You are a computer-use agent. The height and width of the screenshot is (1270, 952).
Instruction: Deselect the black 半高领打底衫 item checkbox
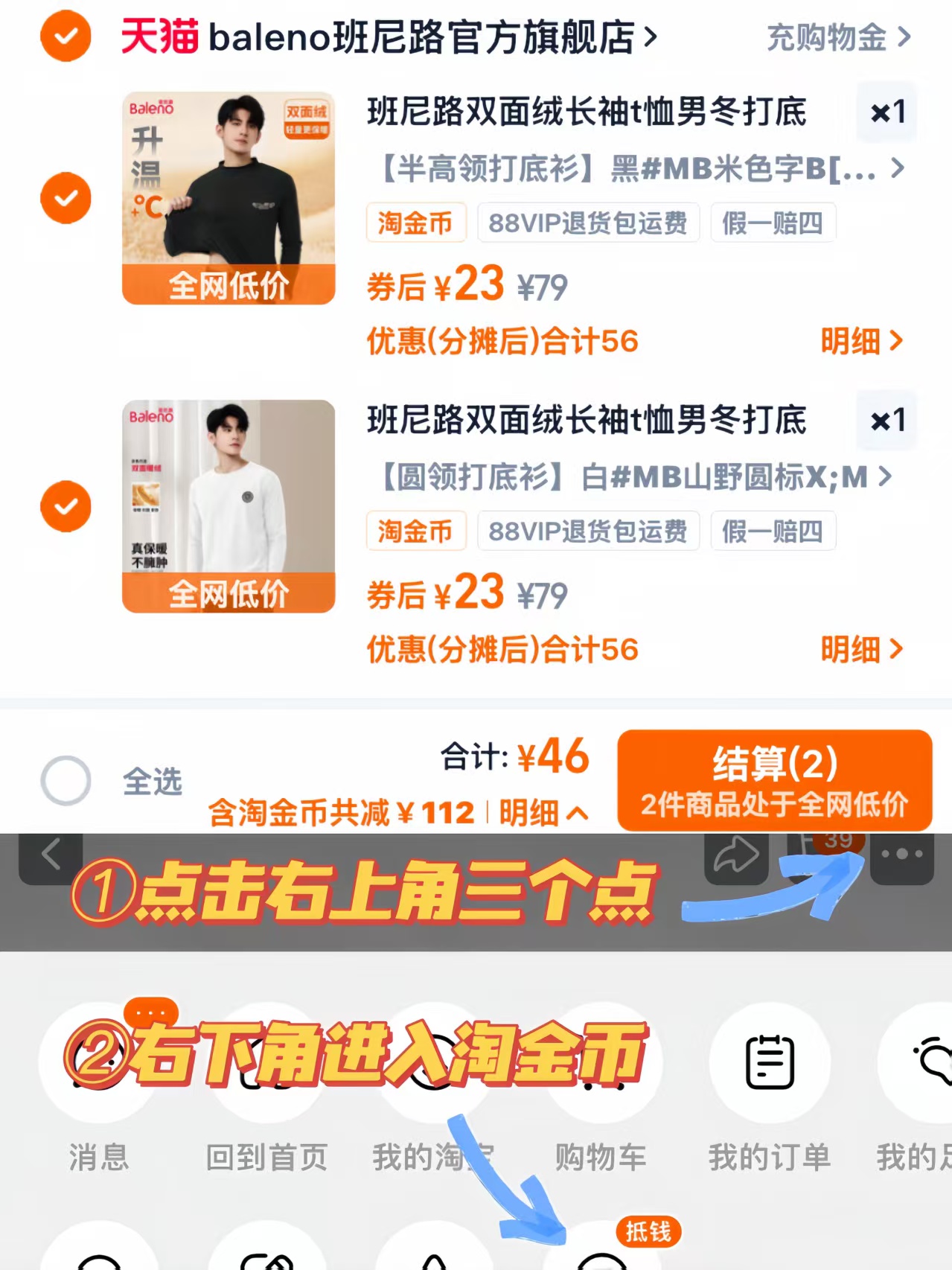click(x=66, y=199)
